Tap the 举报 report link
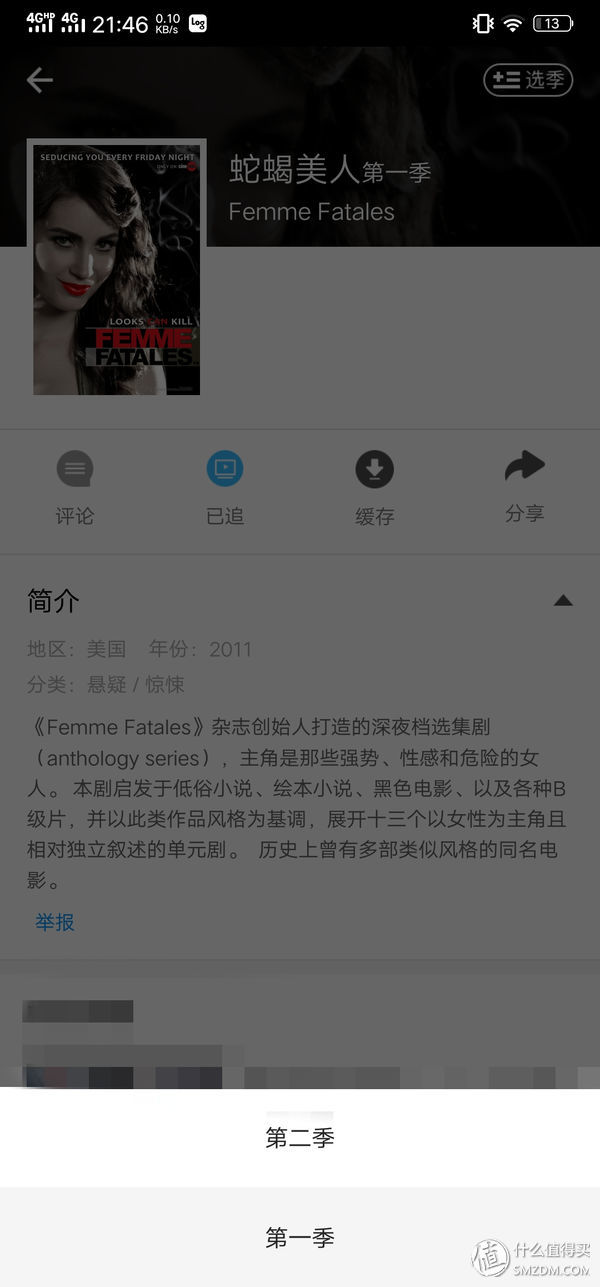 point(55,922)
